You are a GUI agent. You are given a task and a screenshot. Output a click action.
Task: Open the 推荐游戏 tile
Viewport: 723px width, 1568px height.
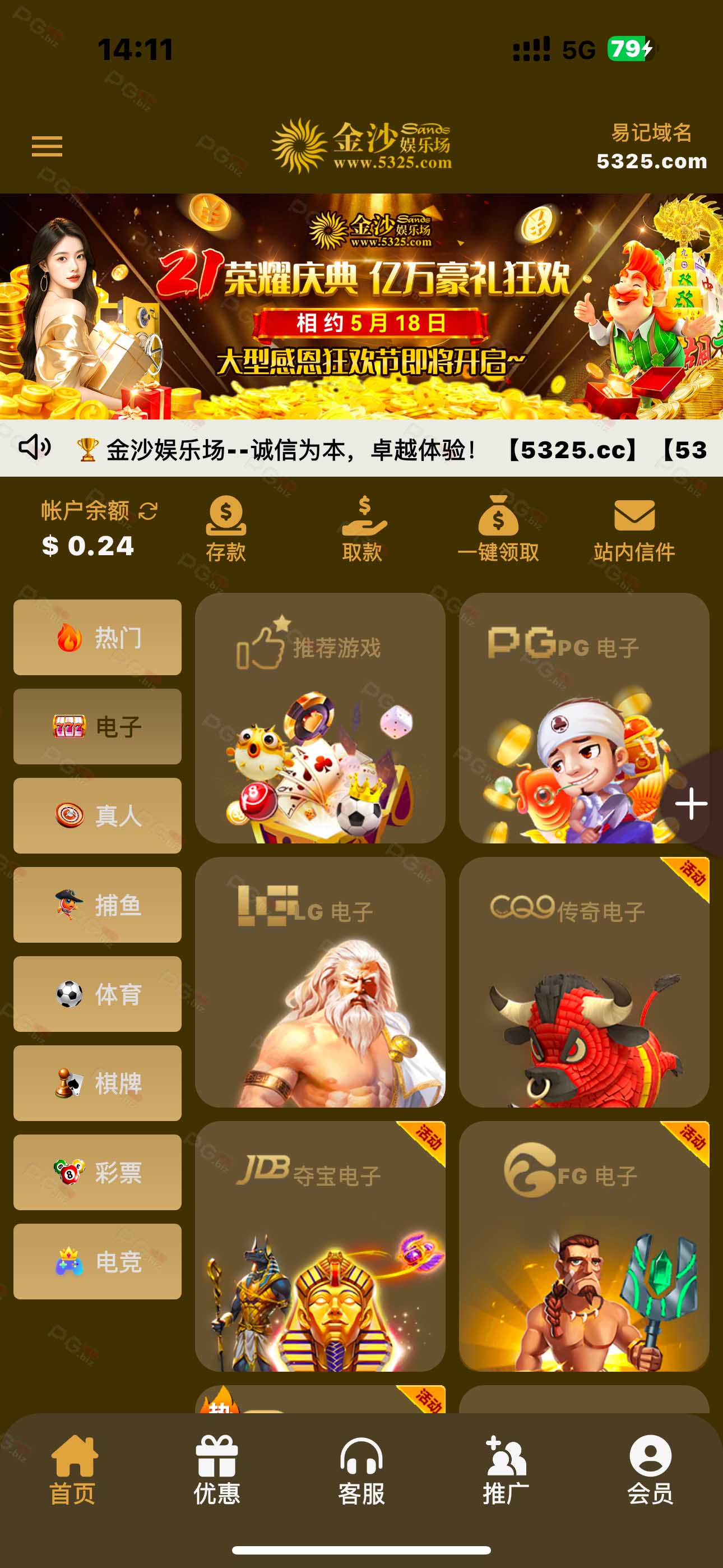[x=320, y=718]
